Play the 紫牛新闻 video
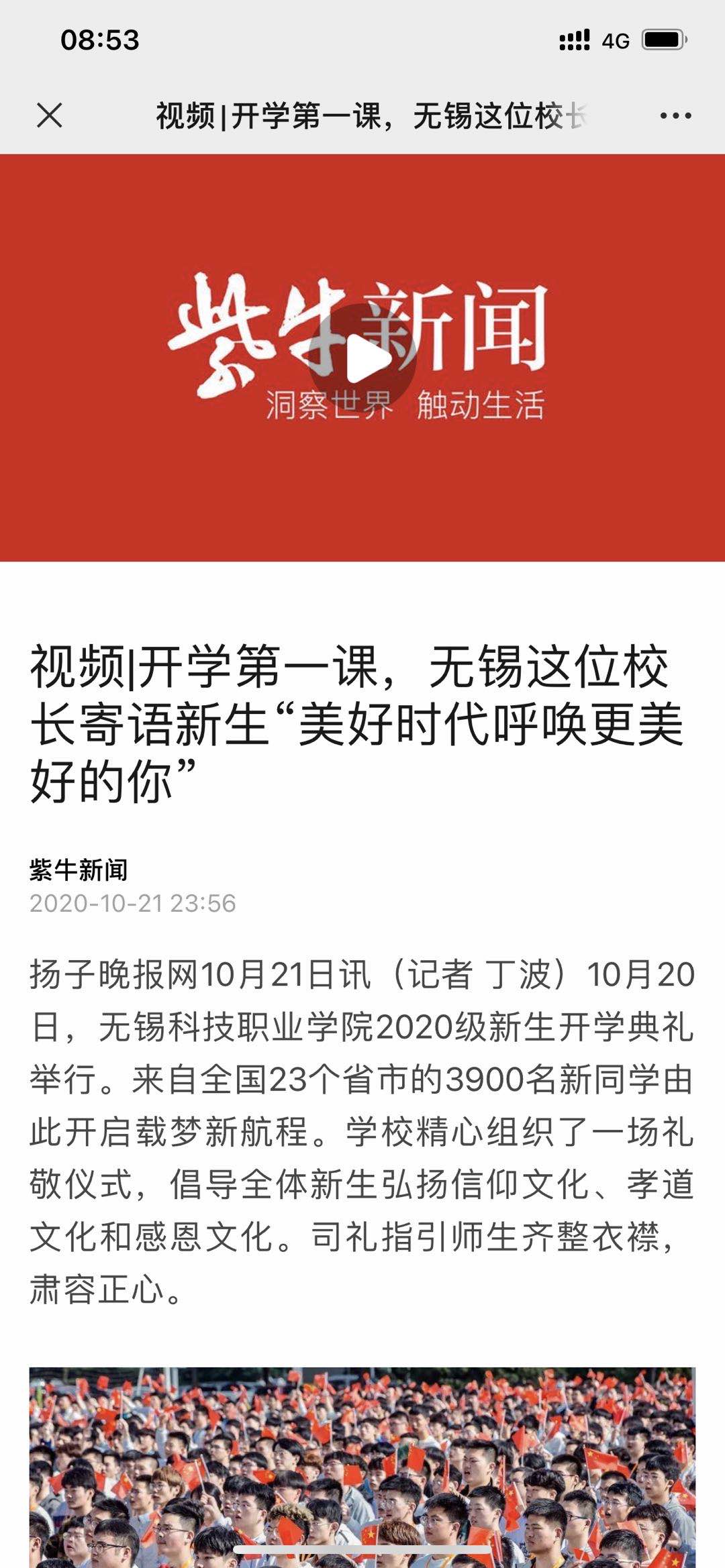Image resolution: width=725 pixels, height=1568 pixels. 363,358
